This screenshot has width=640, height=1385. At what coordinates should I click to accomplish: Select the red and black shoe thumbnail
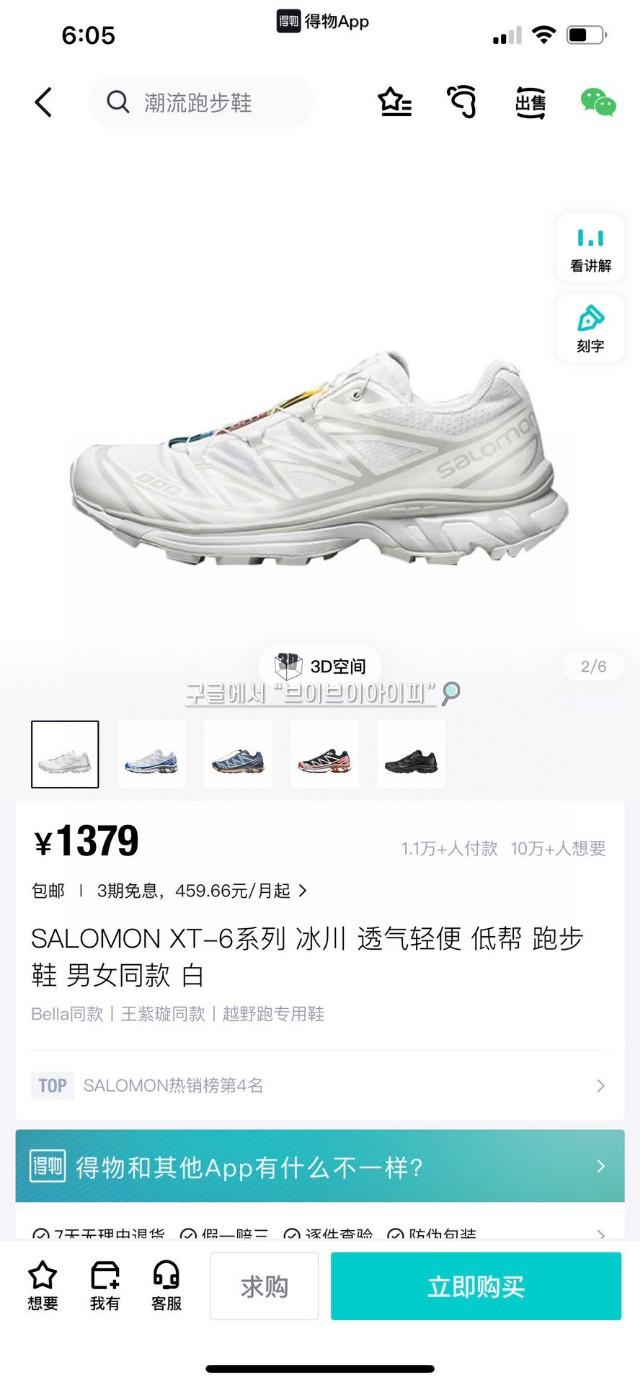pos(324,755)
